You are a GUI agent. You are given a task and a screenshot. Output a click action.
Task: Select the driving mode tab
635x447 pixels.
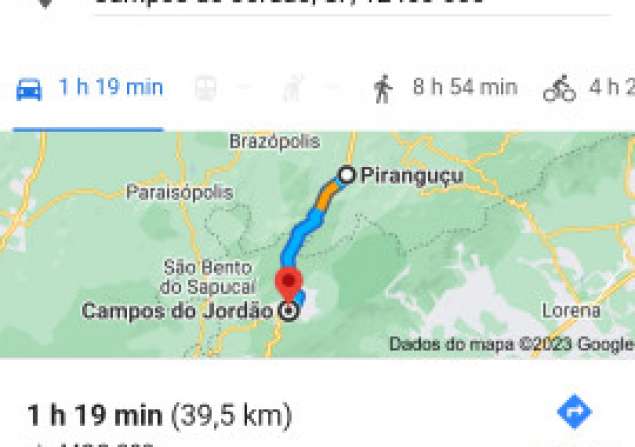(x=89, y=88)
